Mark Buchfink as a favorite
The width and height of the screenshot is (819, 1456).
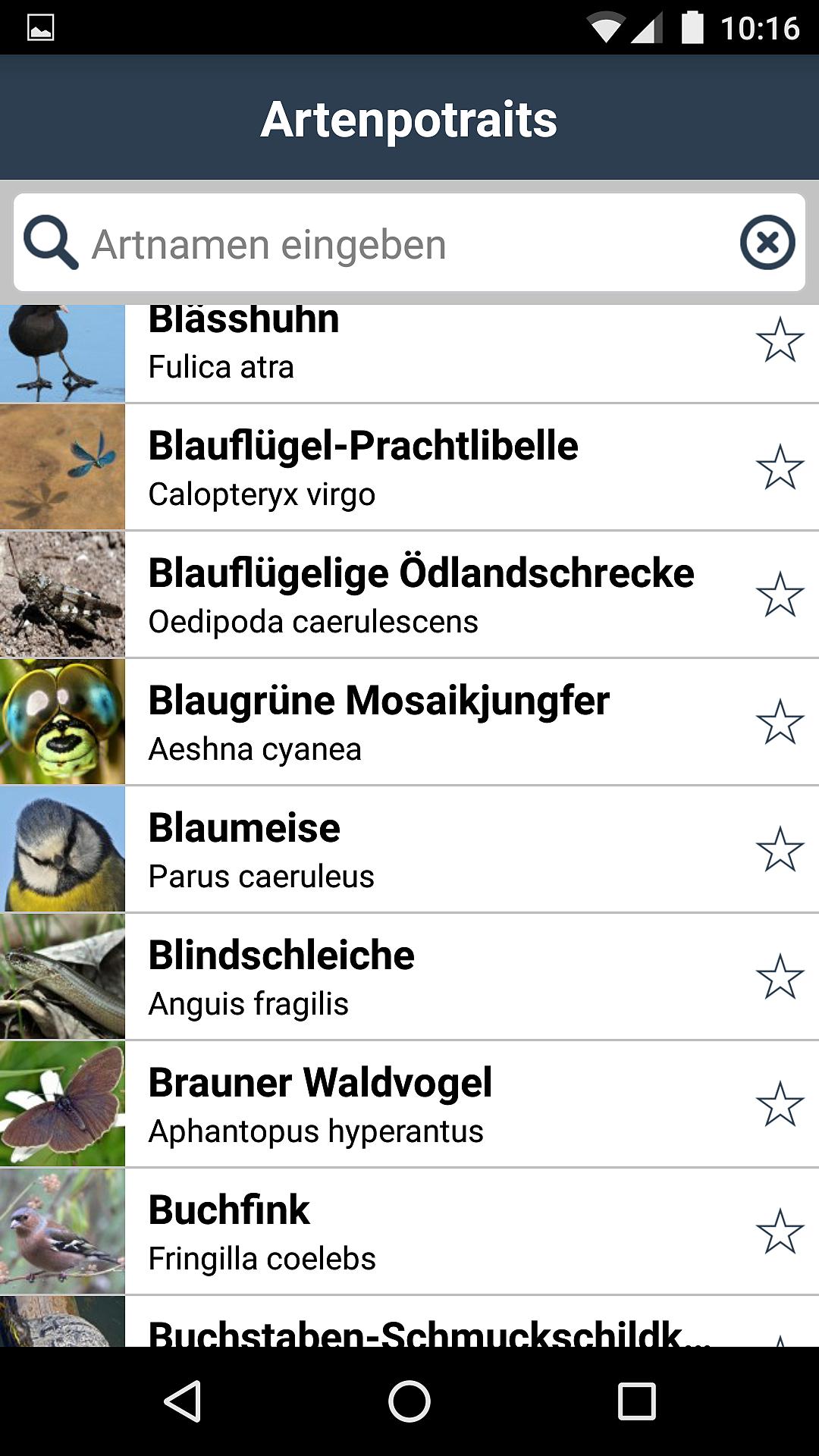tap(780, 1232)
